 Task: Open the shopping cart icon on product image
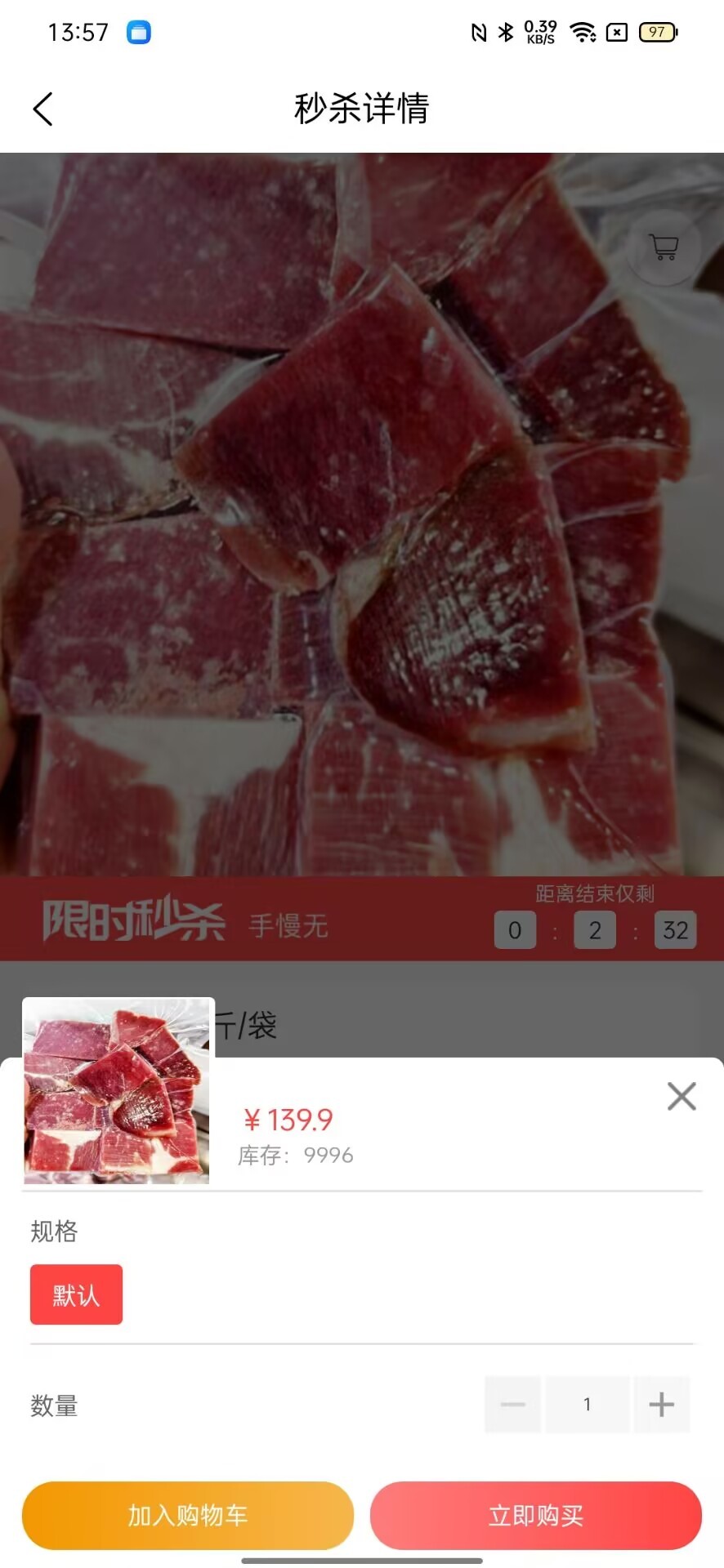click(664, 247)
